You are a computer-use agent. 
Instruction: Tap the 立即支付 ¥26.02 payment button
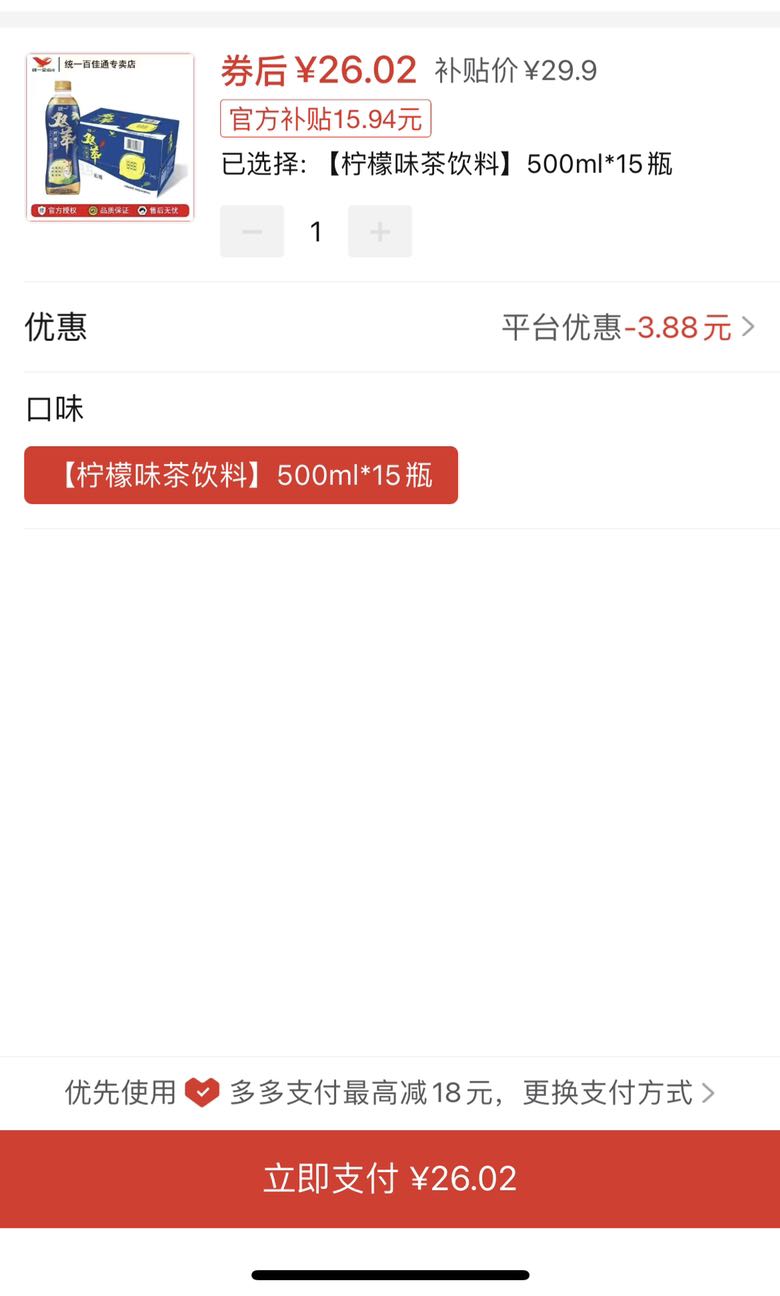(x=390, y=1179)
